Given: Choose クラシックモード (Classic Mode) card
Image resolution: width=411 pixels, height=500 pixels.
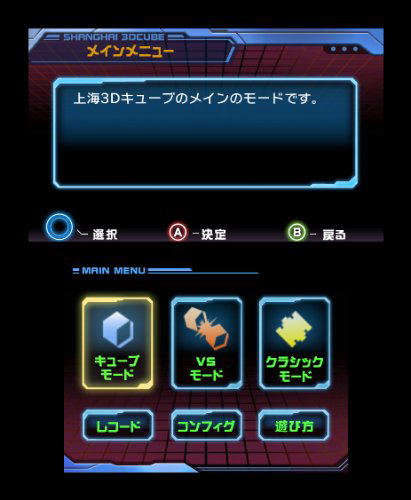Looking at the screenshot, I should click(x=295, y=343).
